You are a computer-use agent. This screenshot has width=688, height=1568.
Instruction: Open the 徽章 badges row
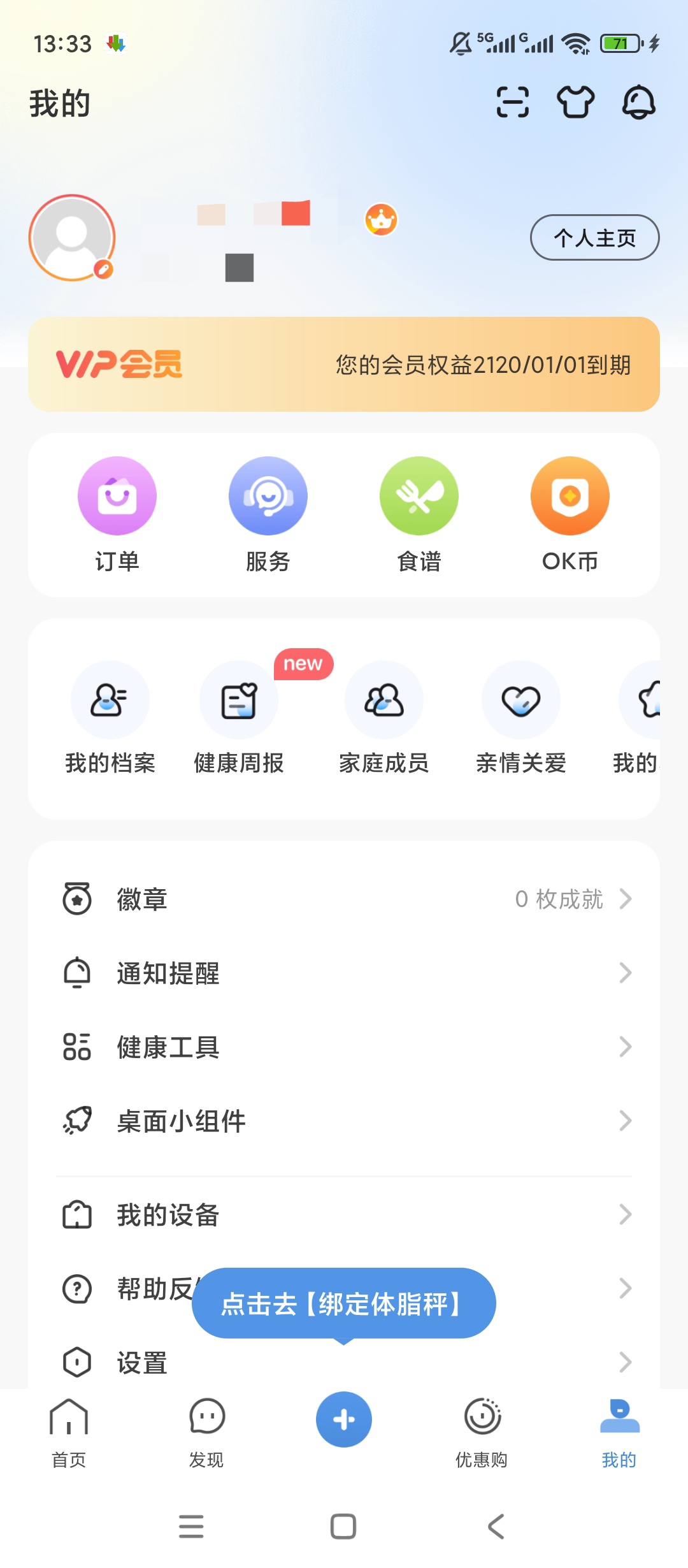(344, 899)
